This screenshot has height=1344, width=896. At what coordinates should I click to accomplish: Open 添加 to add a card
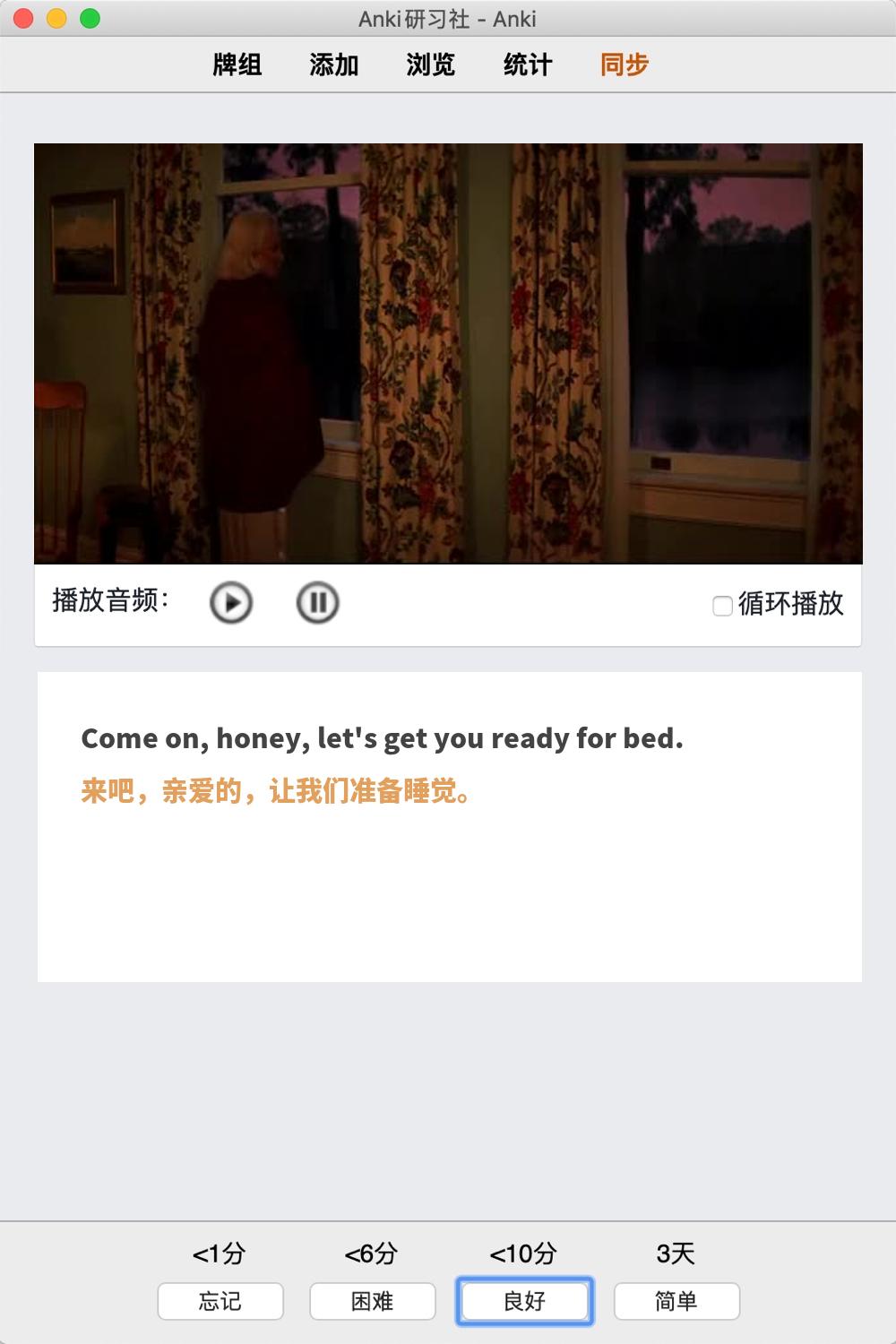tap(333, 65)
